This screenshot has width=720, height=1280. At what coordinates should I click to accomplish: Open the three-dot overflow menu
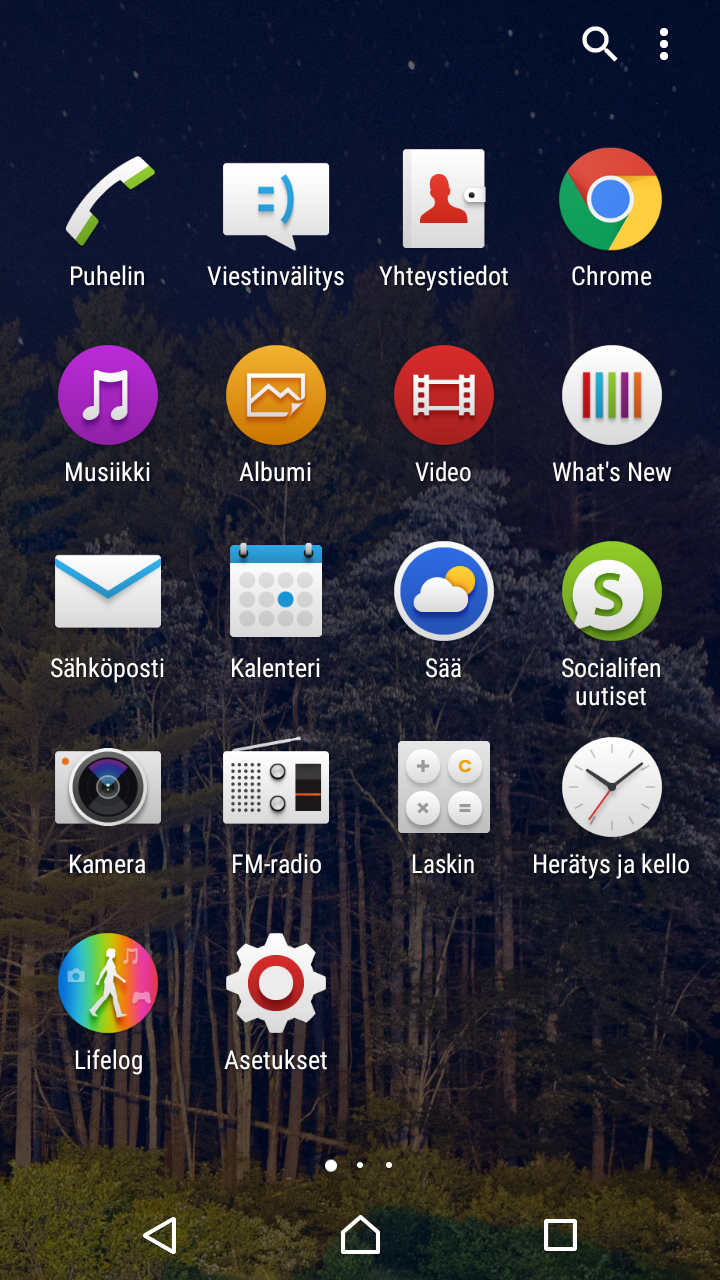click(663, 44)
